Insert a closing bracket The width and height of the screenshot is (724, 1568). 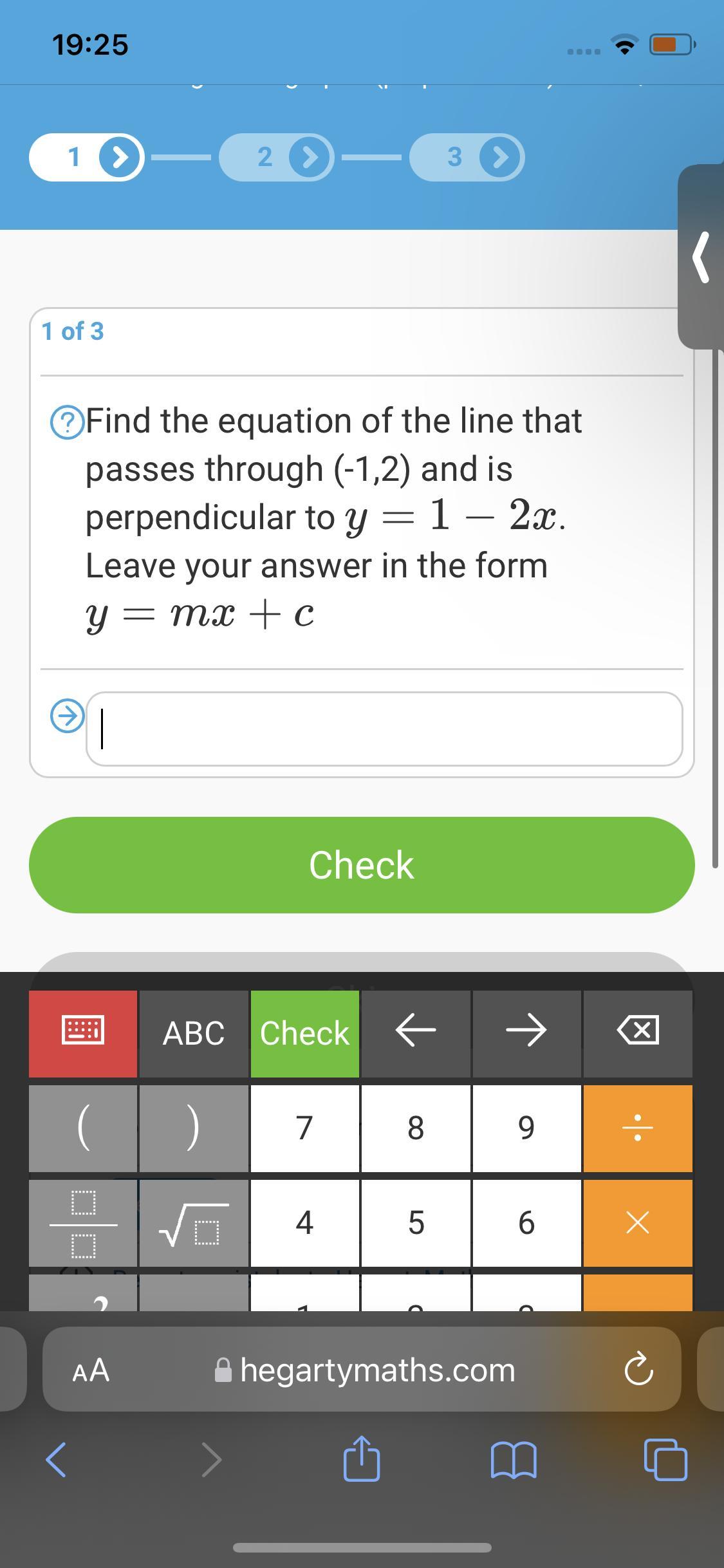point(194,1128)
